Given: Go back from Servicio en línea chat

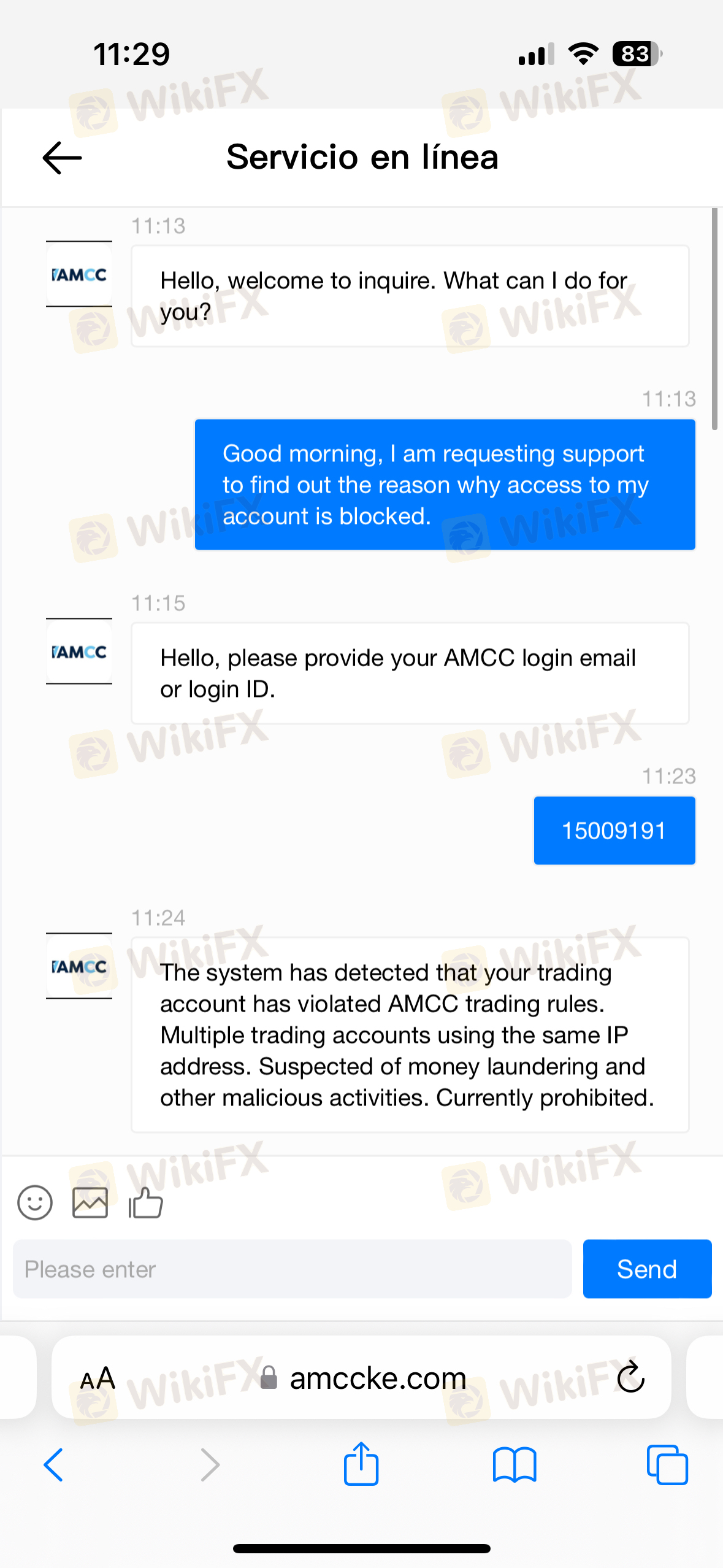Looking at the screenshot, I should click(x=61, y=158).
